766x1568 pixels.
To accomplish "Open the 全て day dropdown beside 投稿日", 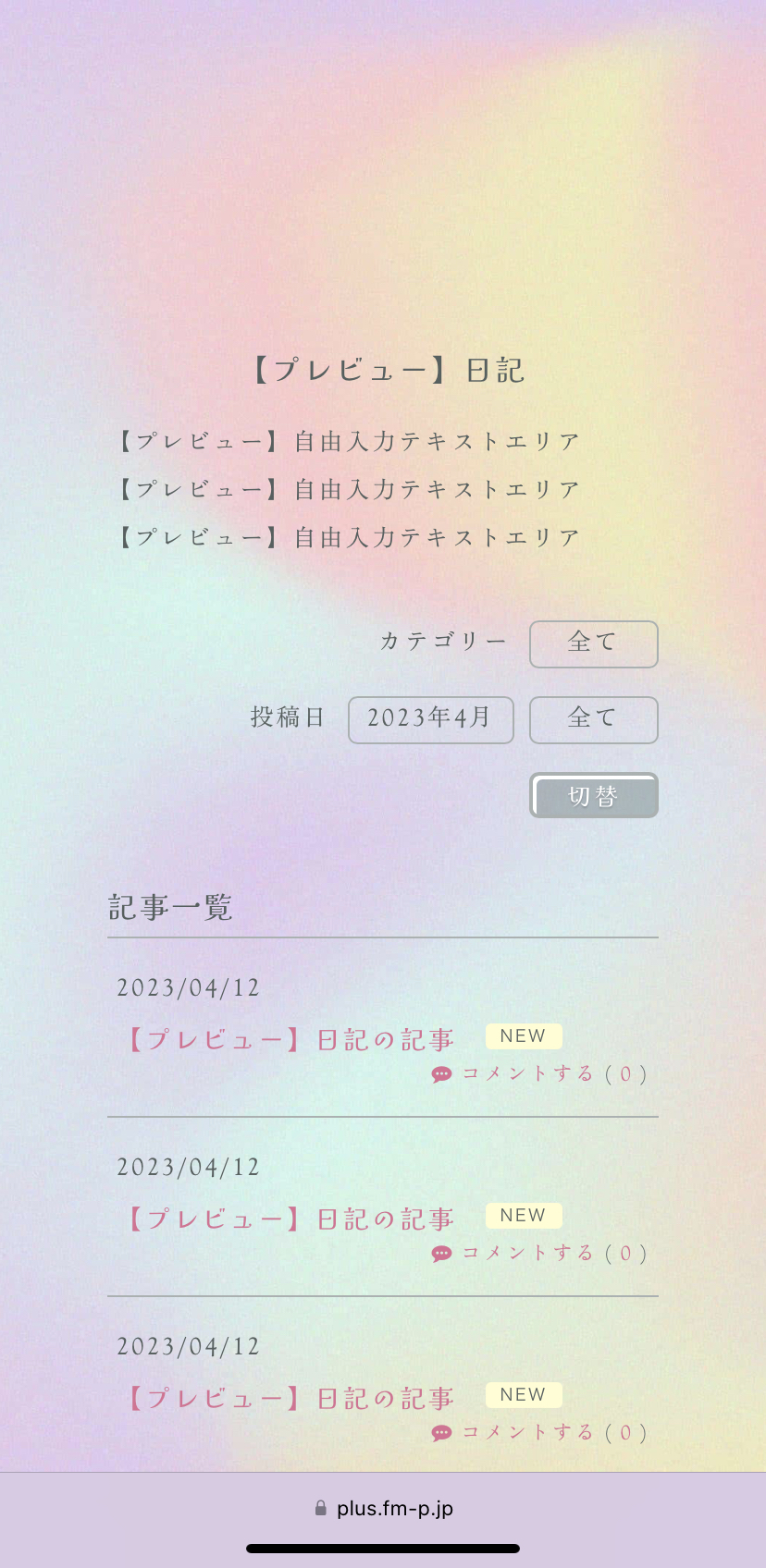I will (x=593, y=719).
